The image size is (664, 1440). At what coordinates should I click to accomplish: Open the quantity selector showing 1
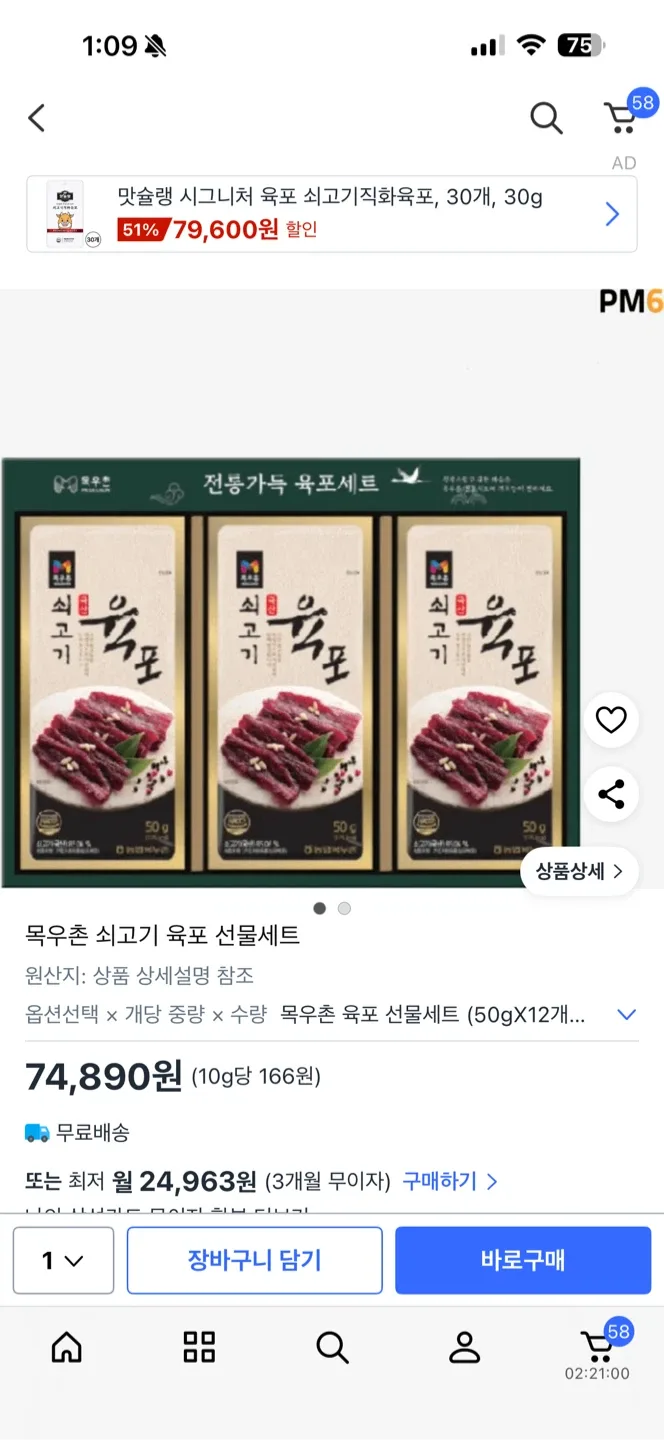coord(63,1260)
